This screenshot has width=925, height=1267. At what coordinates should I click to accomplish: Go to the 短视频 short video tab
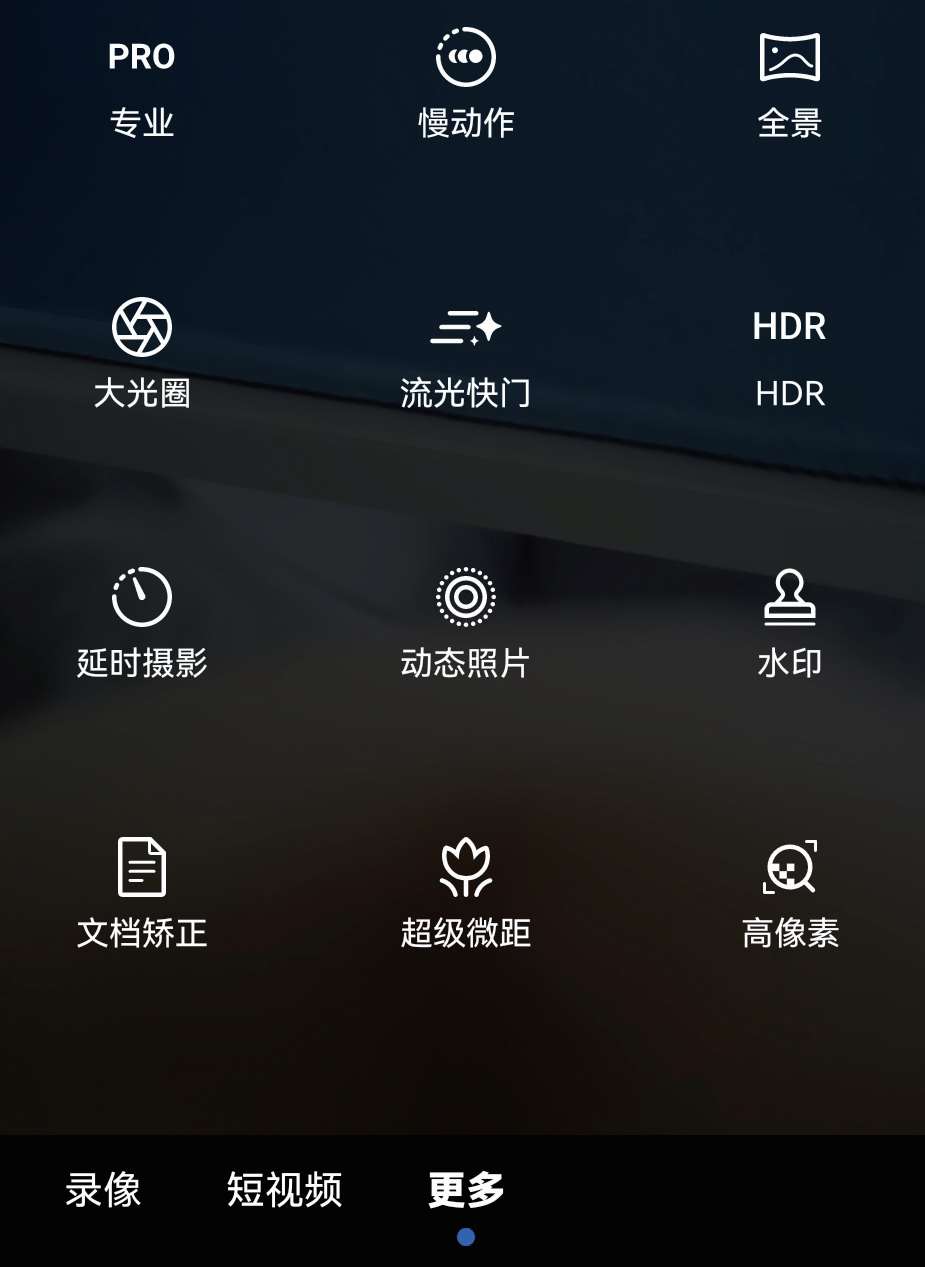(x=285, y=1190)
